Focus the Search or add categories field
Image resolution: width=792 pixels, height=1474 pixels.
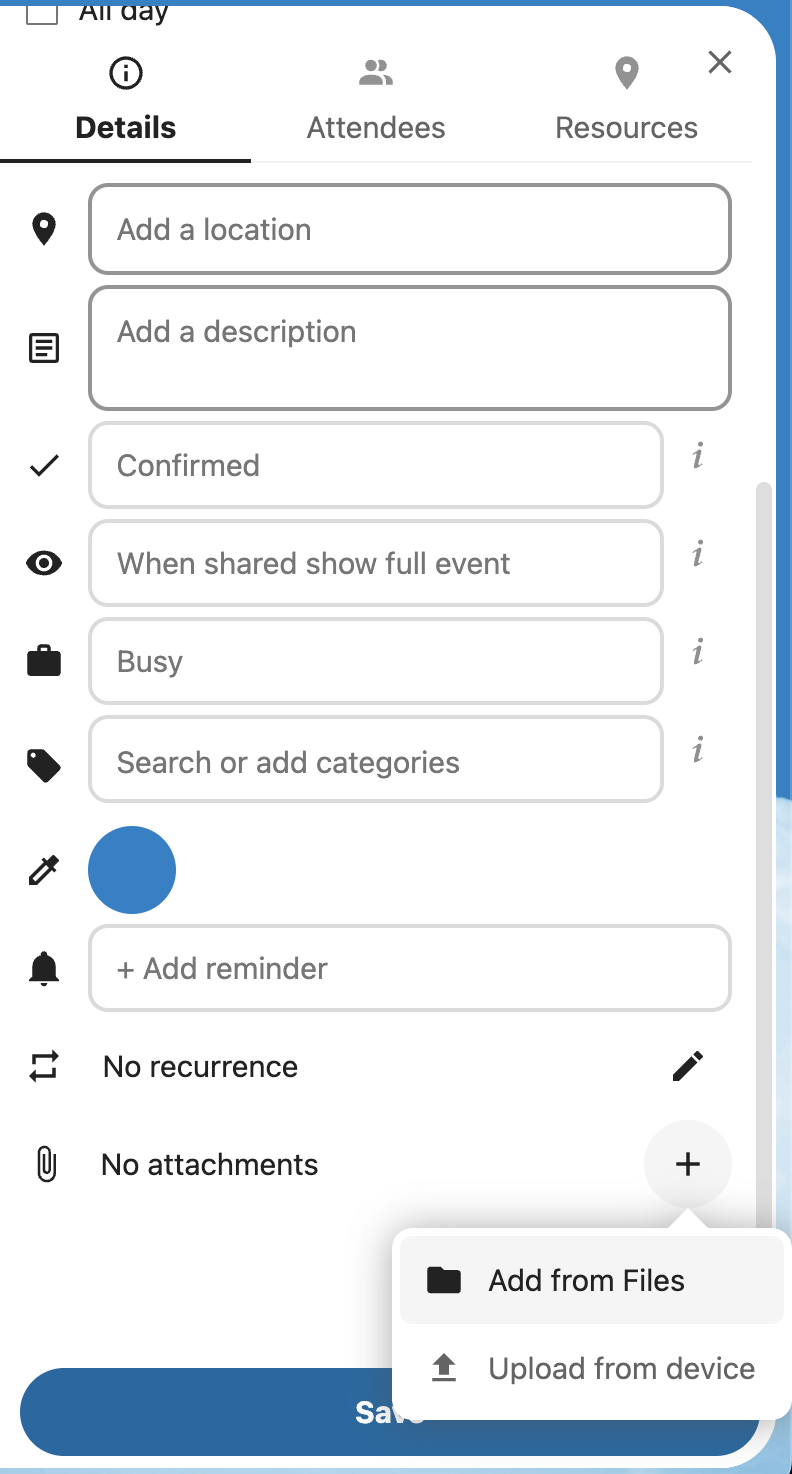[x=376, y=762]
